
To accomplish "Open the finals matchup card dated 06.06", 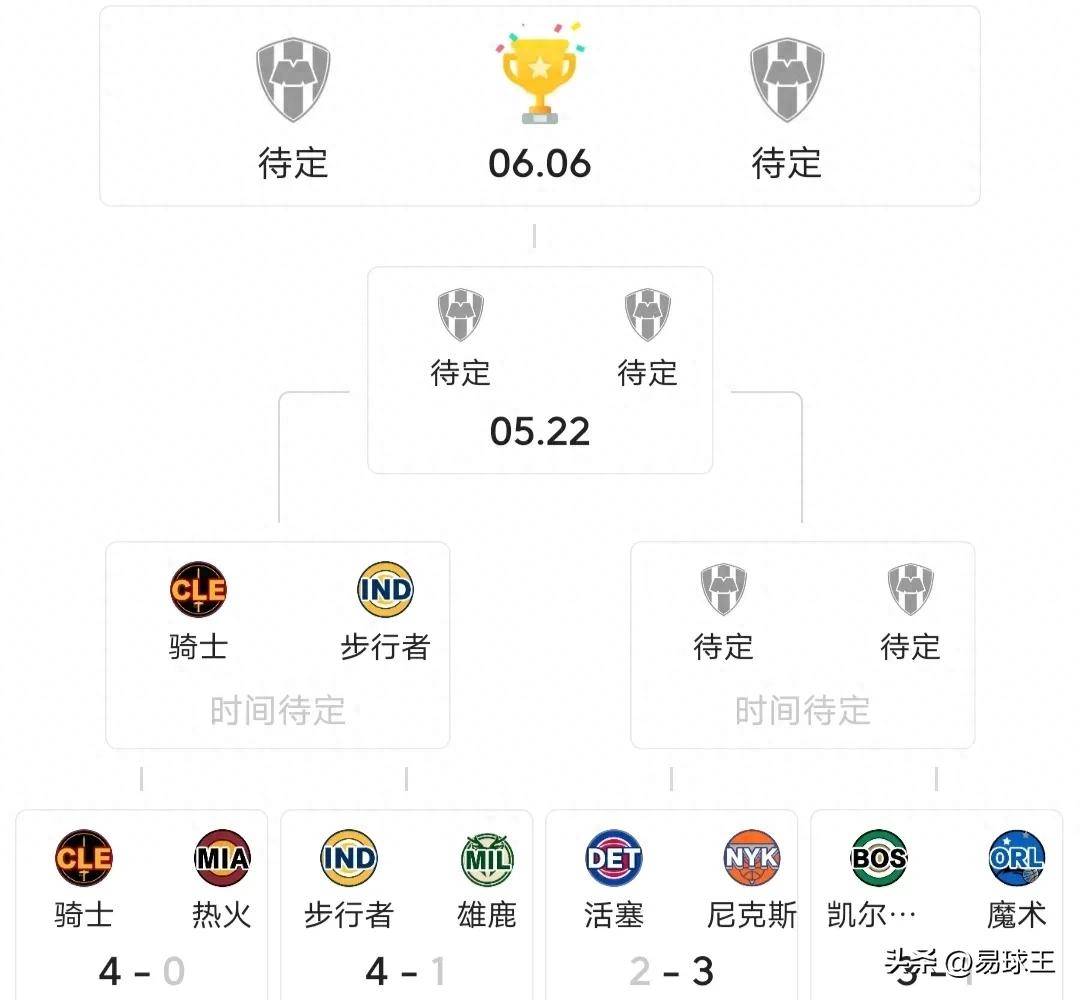I will (x=540, y=107).
